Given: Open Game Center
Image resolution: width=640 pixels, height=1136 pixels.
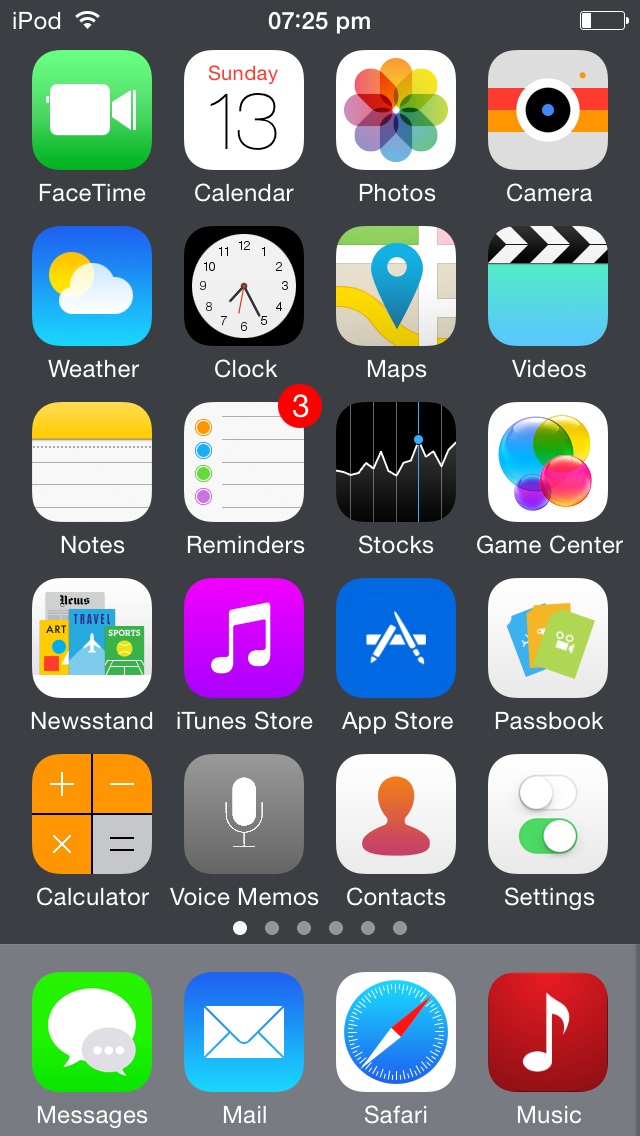Looking at the screenshot, I should pyautogui.click(x=548, y=462).
